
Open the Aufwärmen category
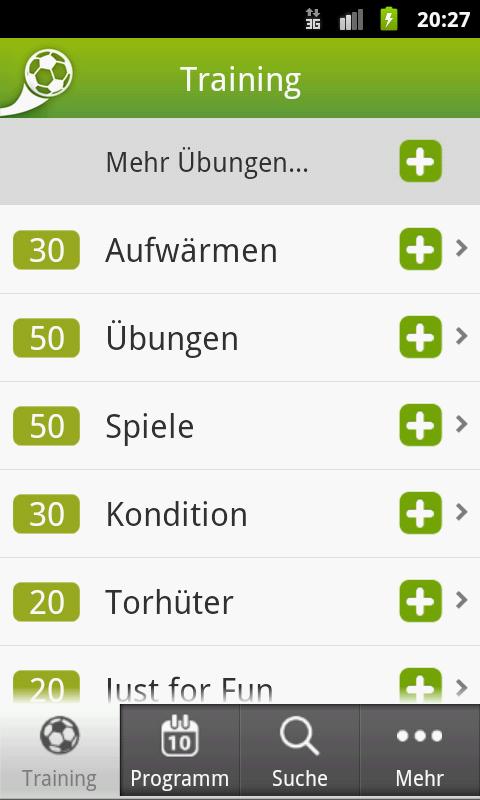240,249
